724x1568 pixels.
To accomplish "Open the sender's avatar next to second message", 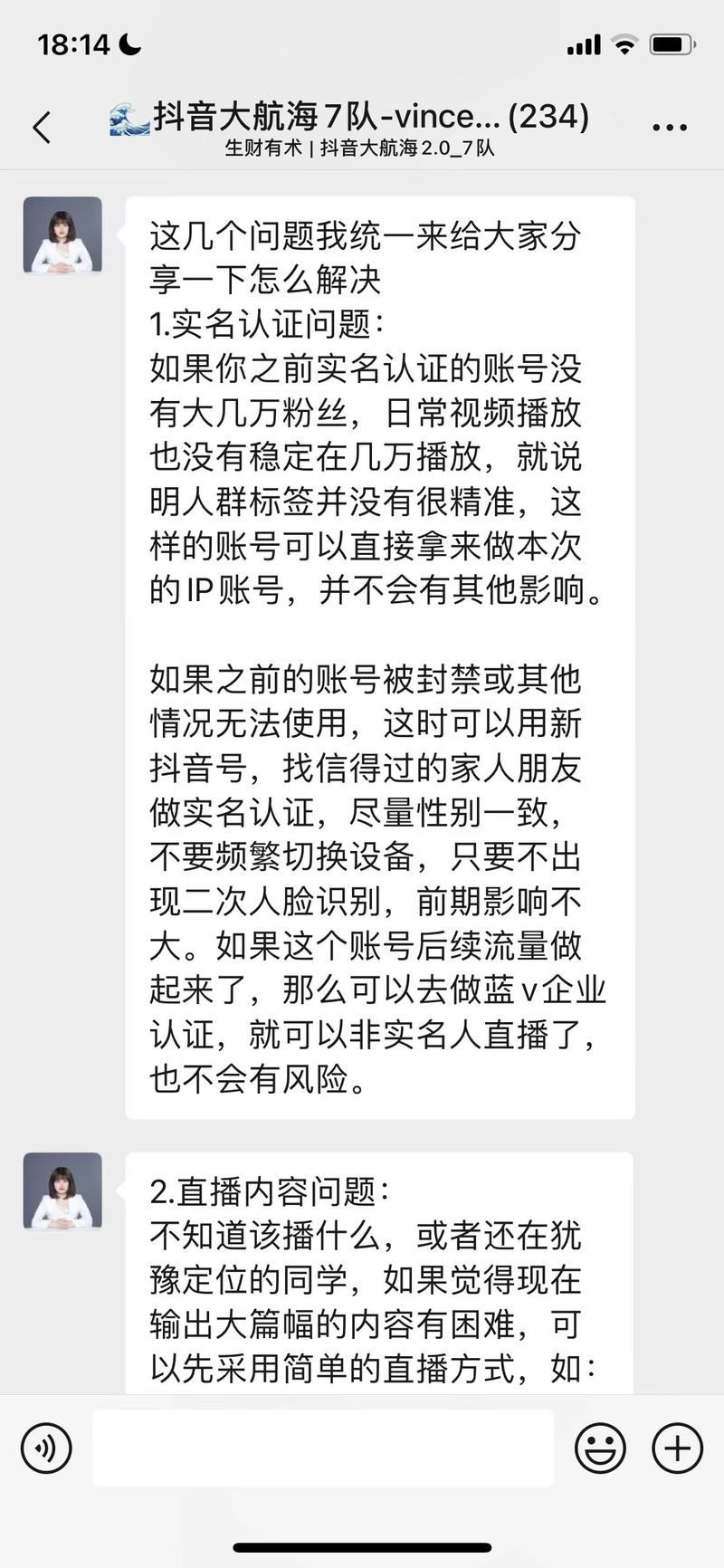I will (62, 1190).
